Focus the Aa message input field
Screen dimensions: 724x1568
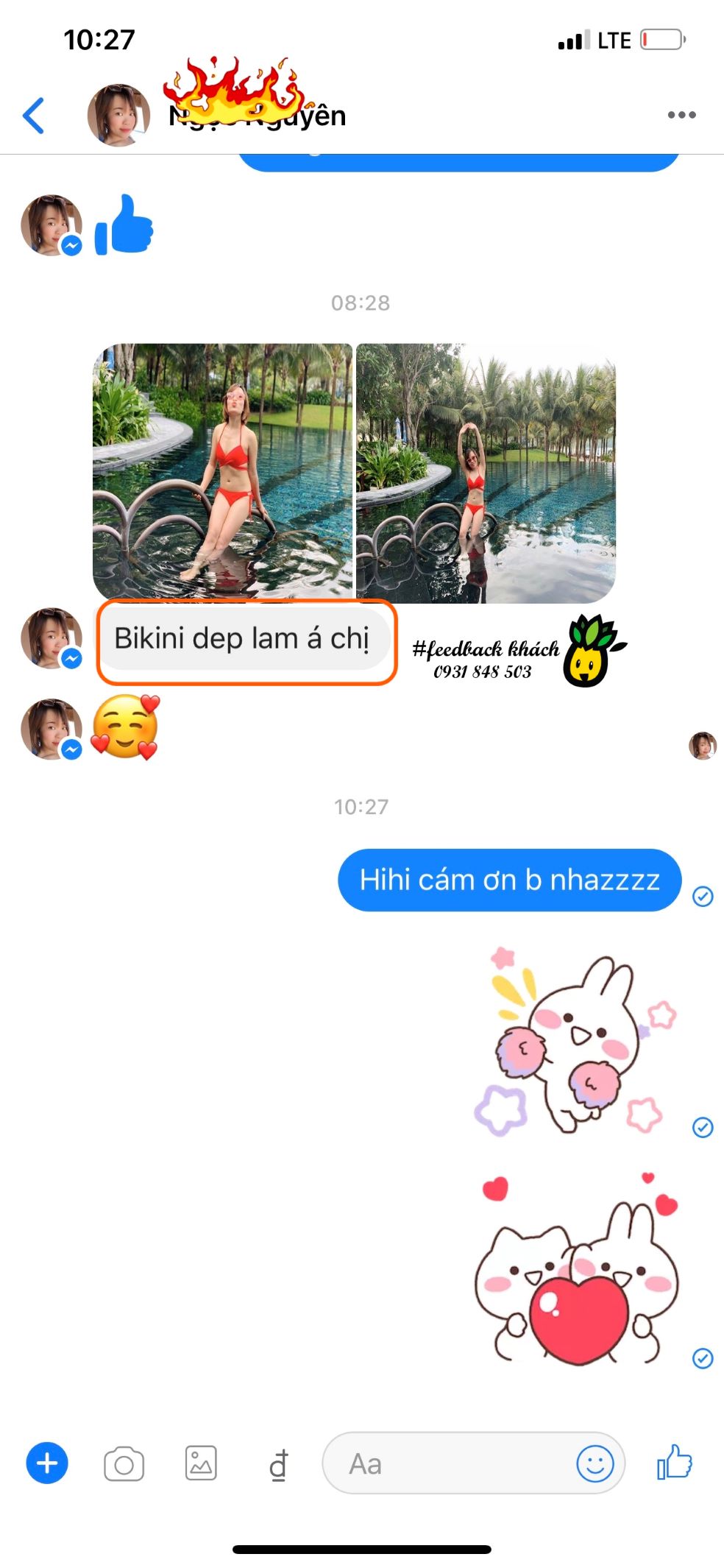[x=449, y=1463]
